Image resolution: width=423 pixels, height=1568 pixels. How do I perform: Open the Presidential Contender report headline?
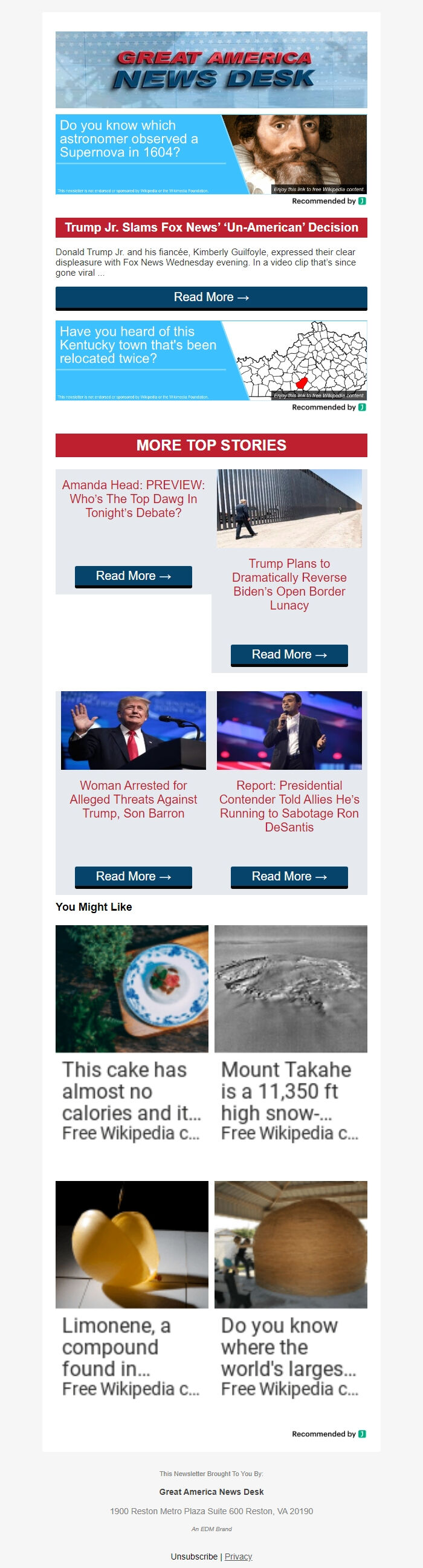[x=288, y=806]
